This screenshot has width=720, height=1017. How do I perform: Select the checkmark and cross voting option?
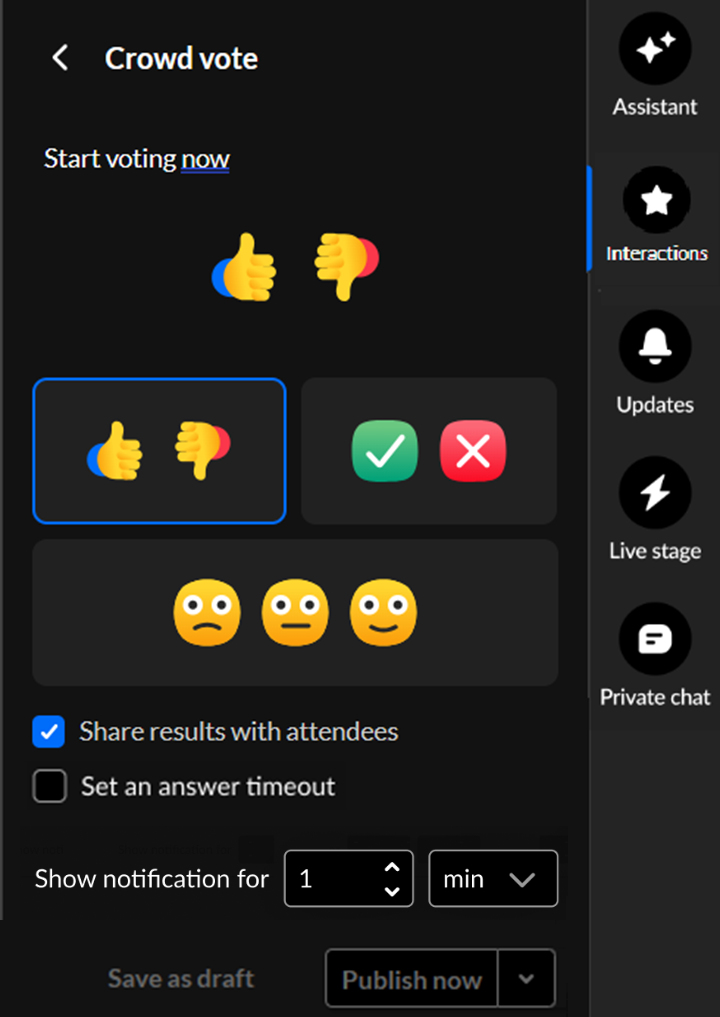(429, 451)
